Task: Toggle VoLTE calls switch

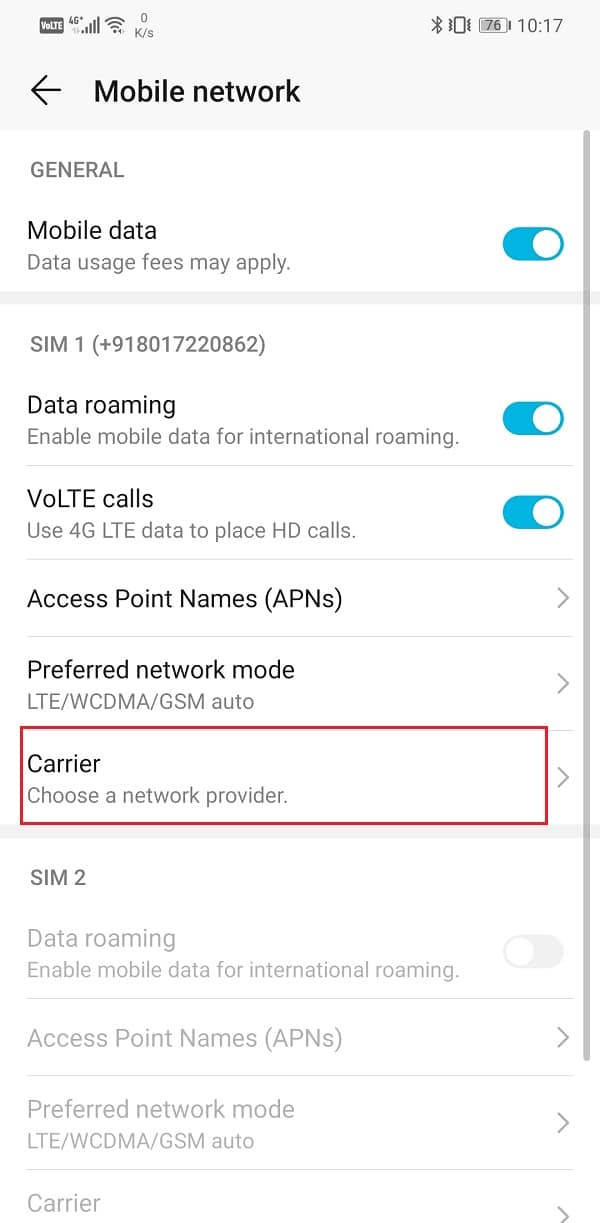Action: point(533,512)
